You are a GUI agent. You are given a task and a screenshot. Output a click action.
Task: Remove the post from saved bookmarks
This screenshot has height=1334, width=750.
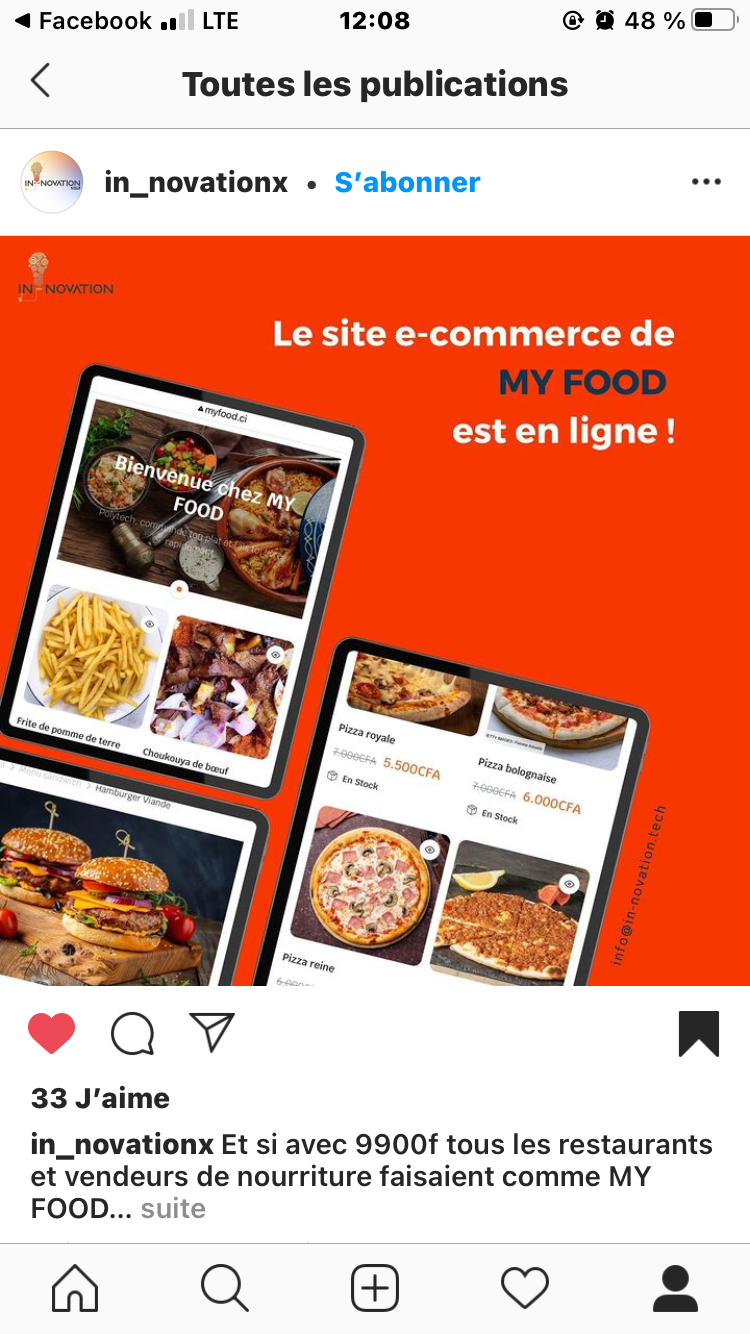[698, 1033]
